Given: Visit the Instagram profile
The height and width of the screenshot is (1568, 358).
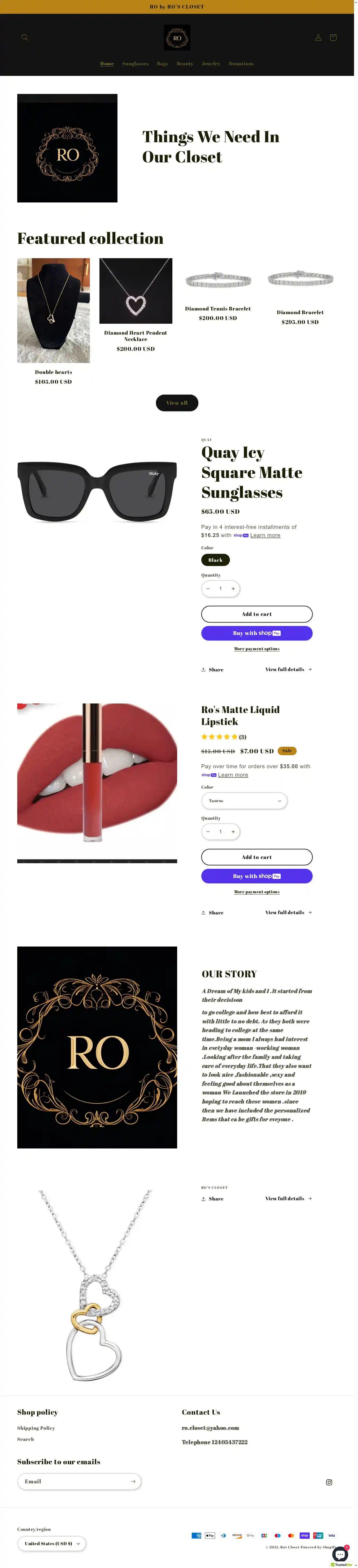Looking at the screenshot, I should coord(329,1482).
